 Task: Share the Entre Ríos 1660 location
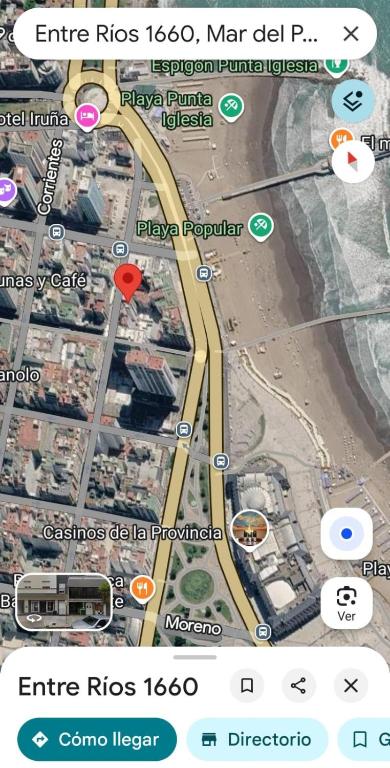[298, 686]
